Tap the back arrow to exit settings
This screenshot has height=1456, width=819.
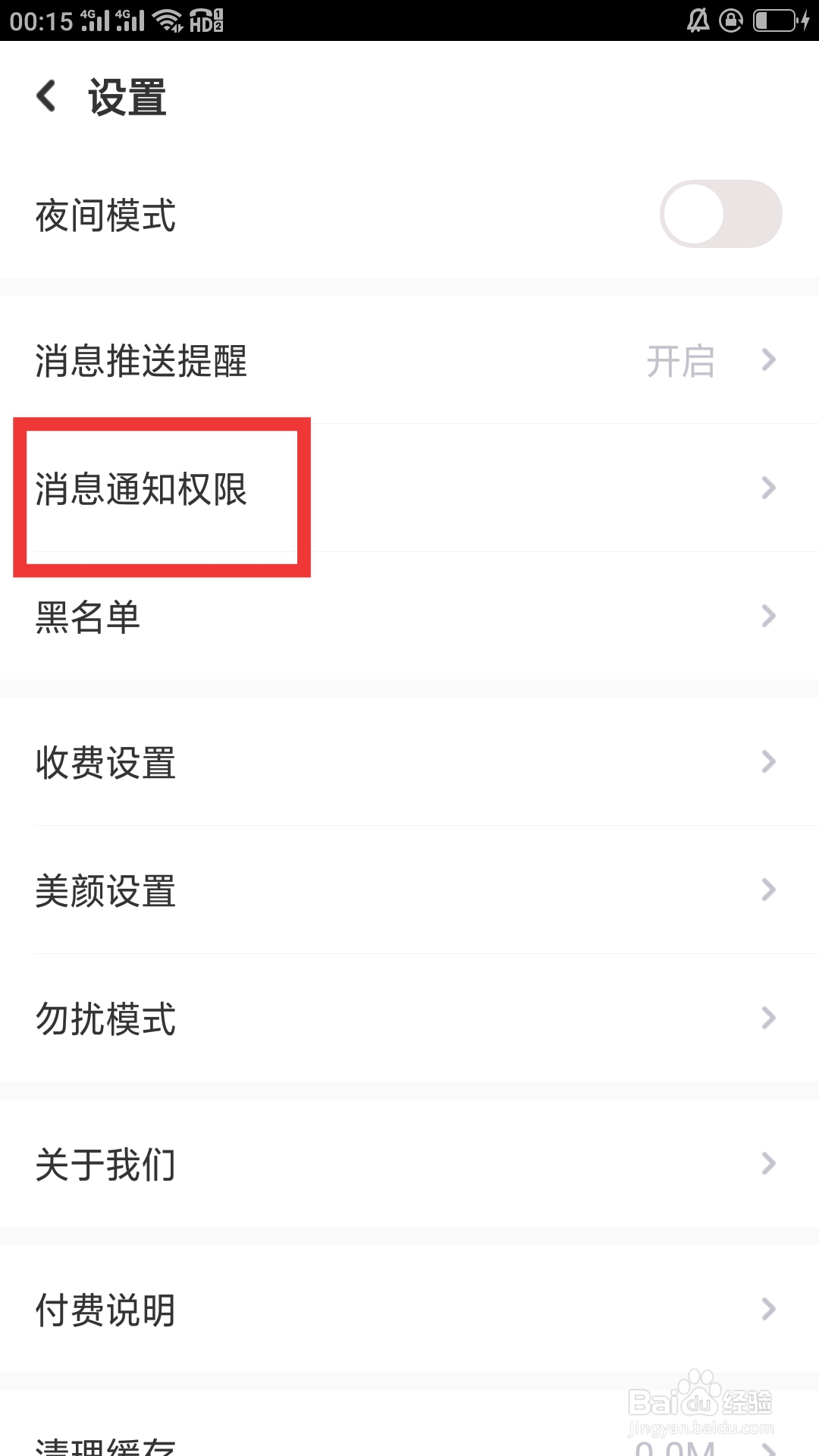pos(45,97)
